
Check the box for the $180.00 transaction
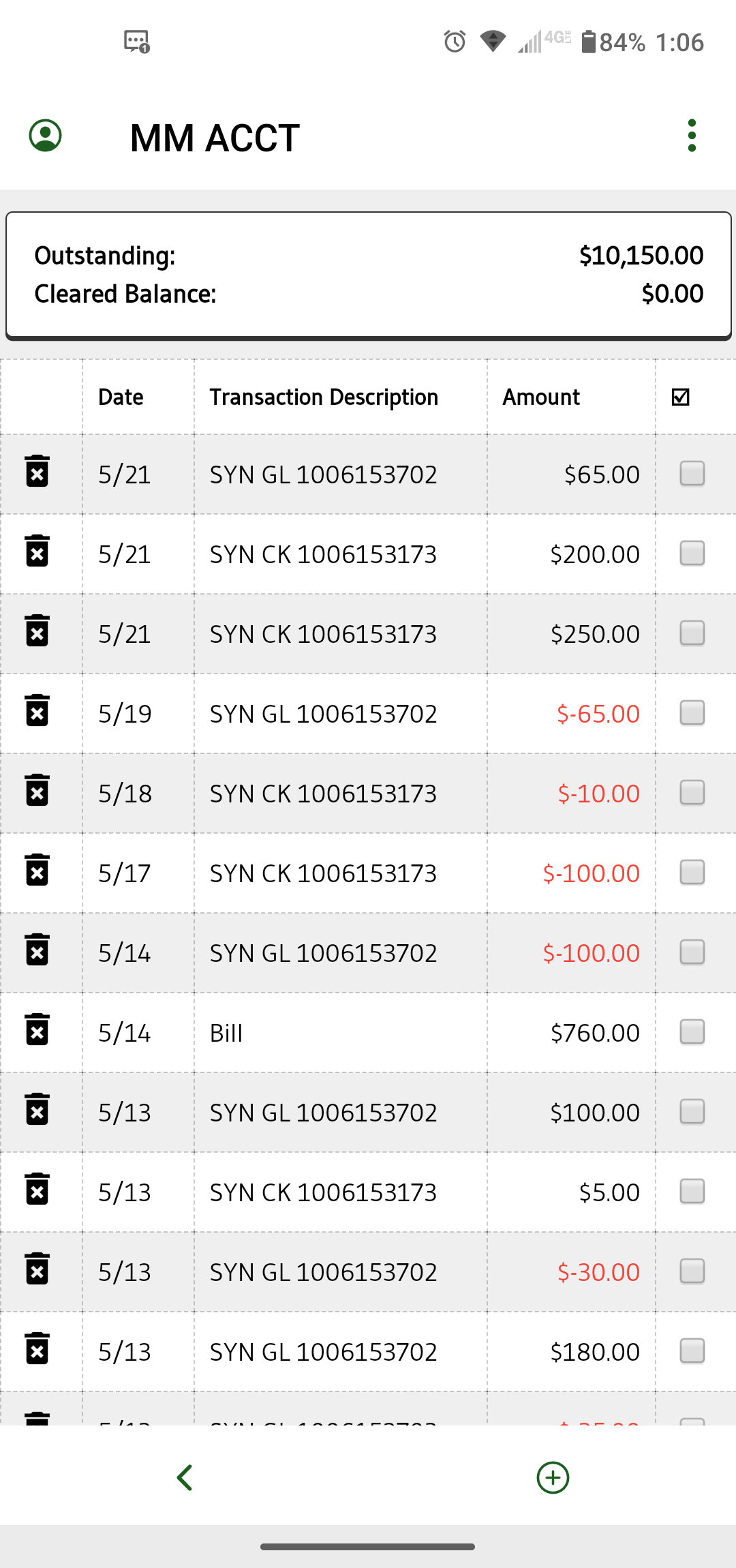click(x=692, y=1351)
